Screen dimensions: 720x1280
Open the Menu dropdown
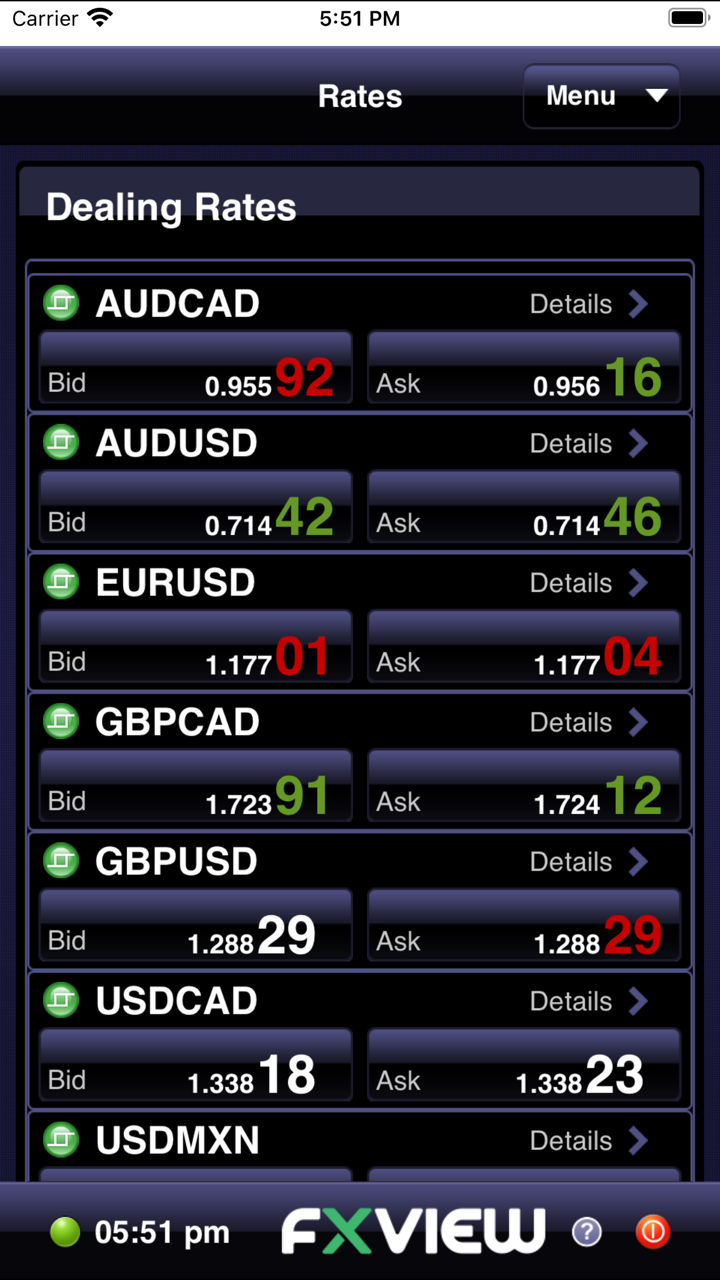601,97
